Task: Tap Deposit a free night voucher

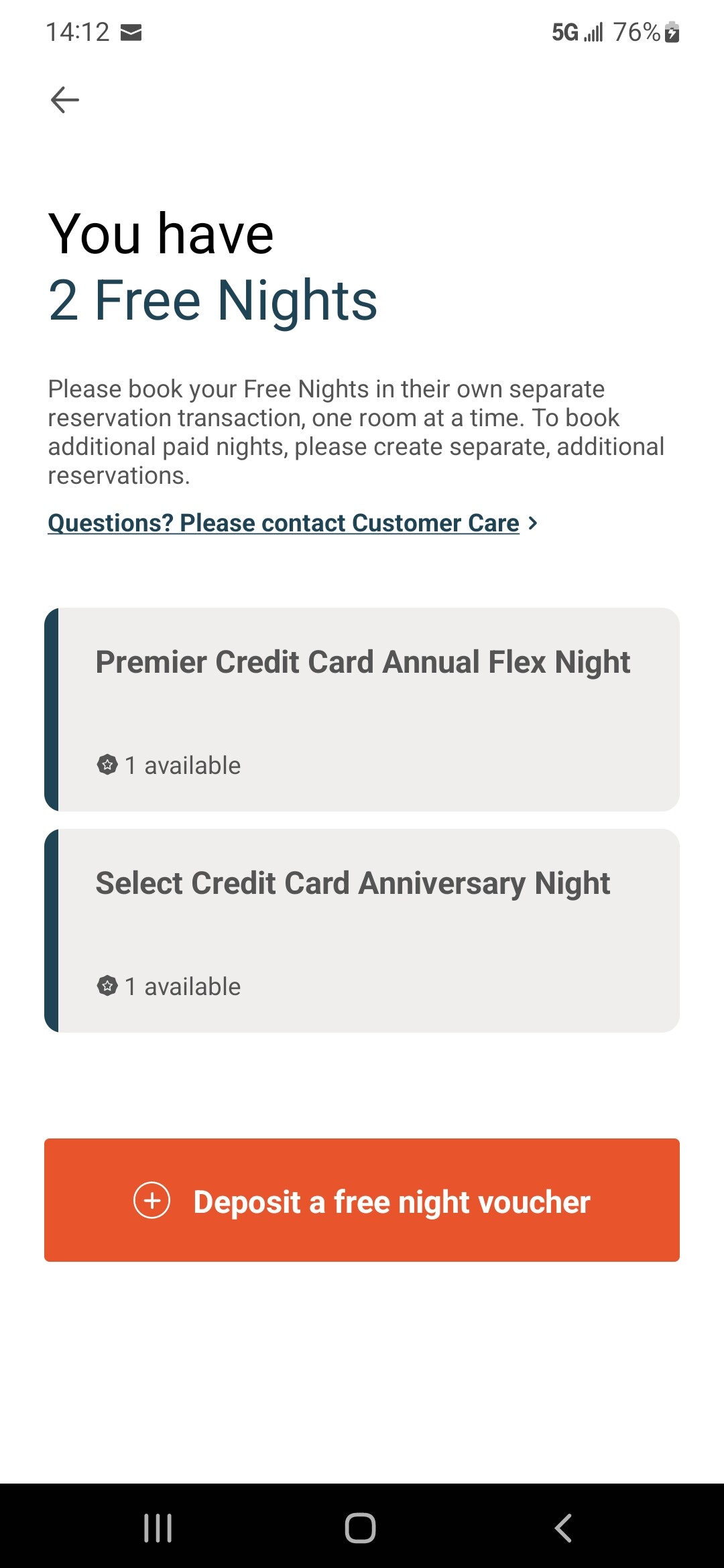Action: pos(362,1200)
